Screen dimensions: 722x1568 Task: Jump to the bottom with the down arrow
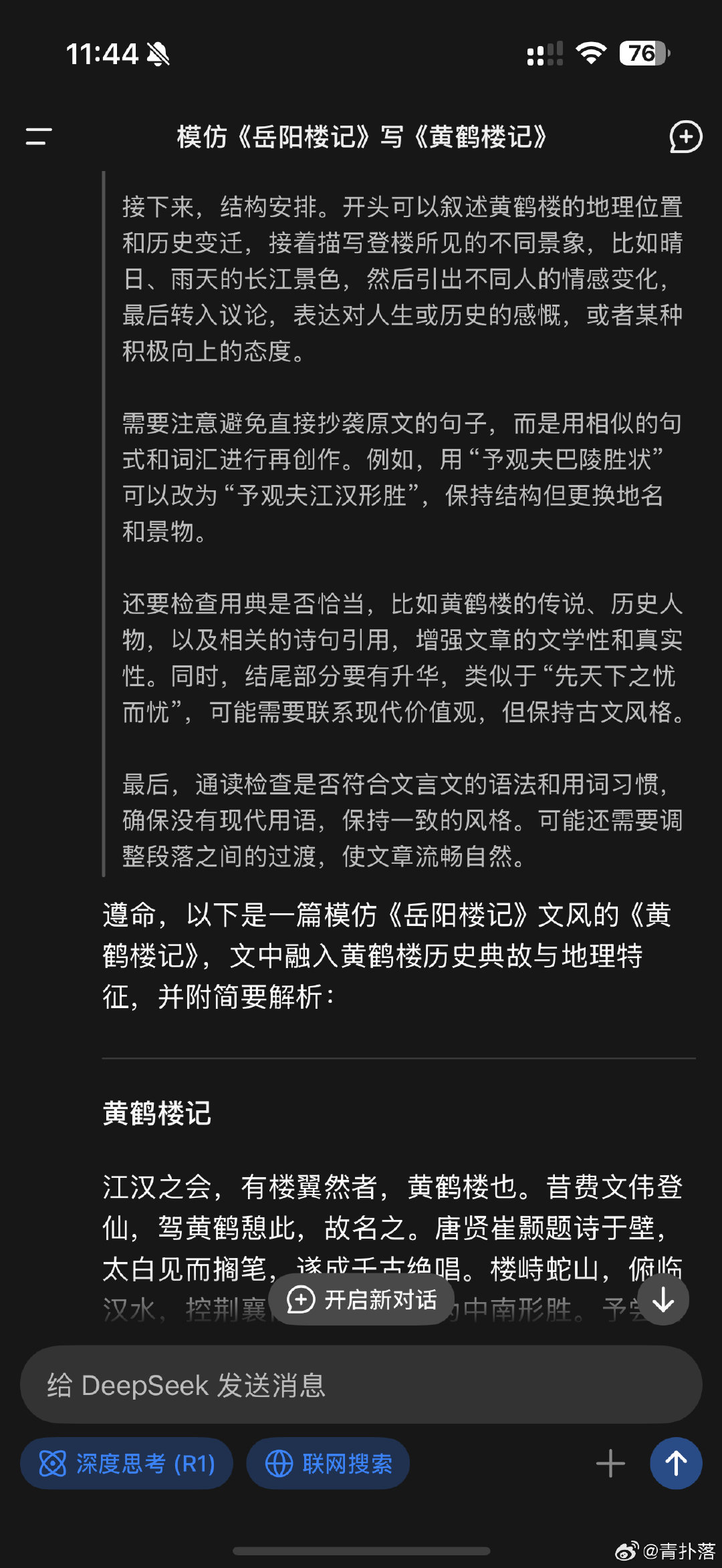[x=663, y=1299]
